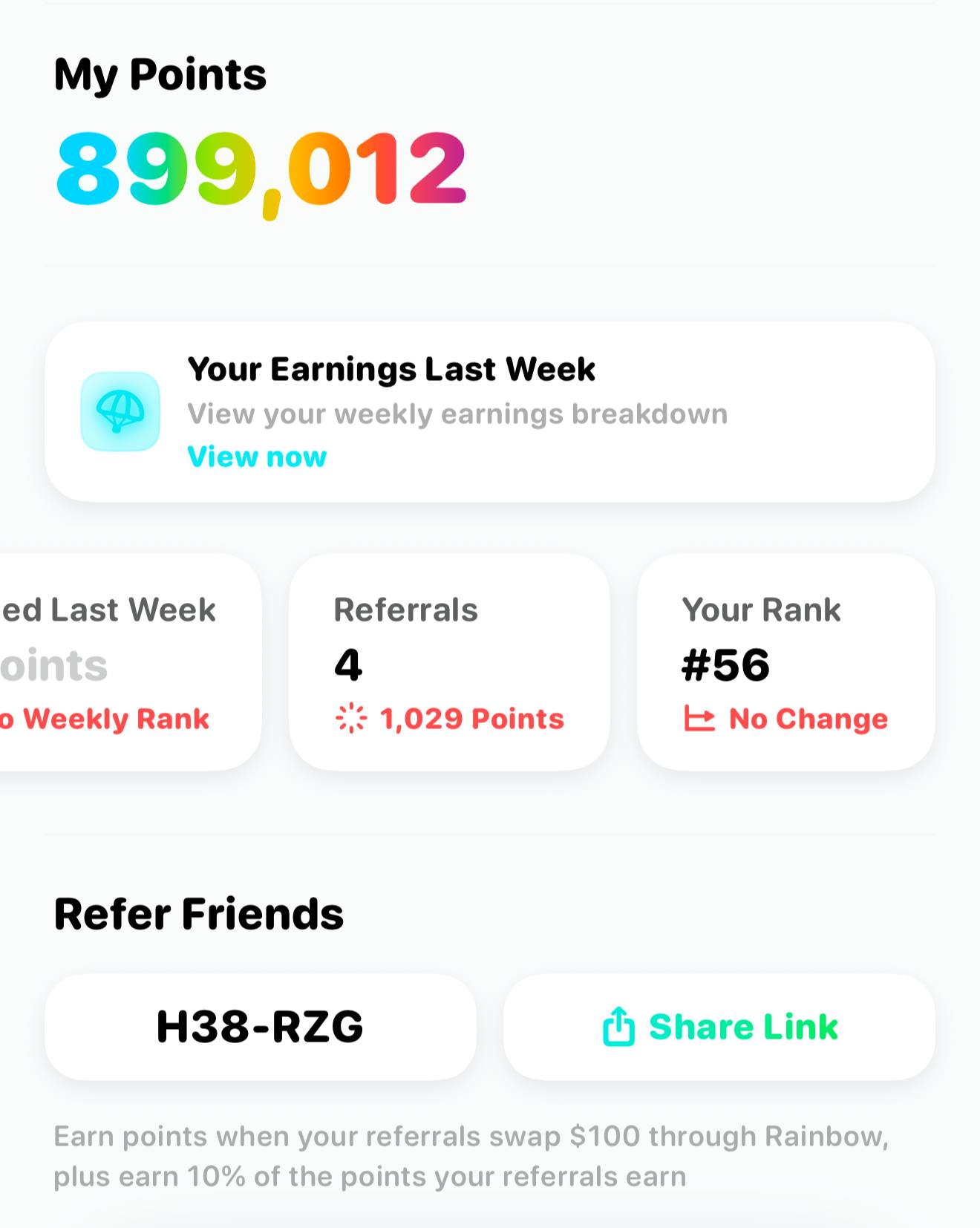Share the referral link
The width and height of the screenshot is (980, 1228).
[x=719, y=1027]
